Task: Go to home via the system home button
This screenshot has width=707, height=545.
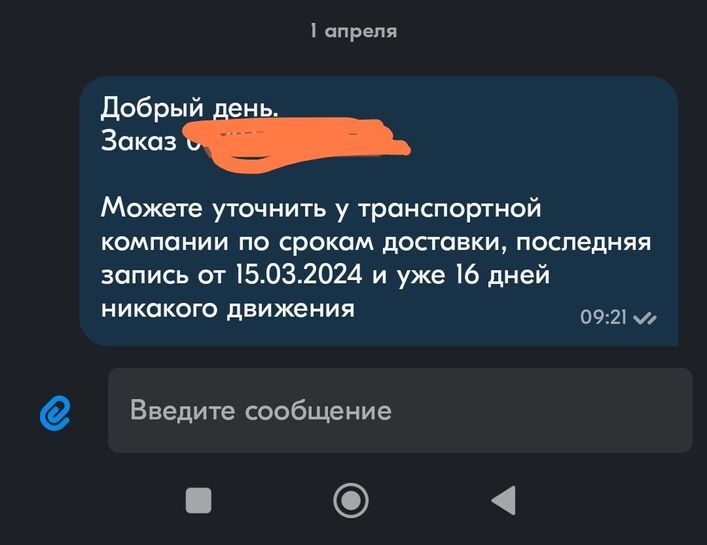Action: click(351, 500)
